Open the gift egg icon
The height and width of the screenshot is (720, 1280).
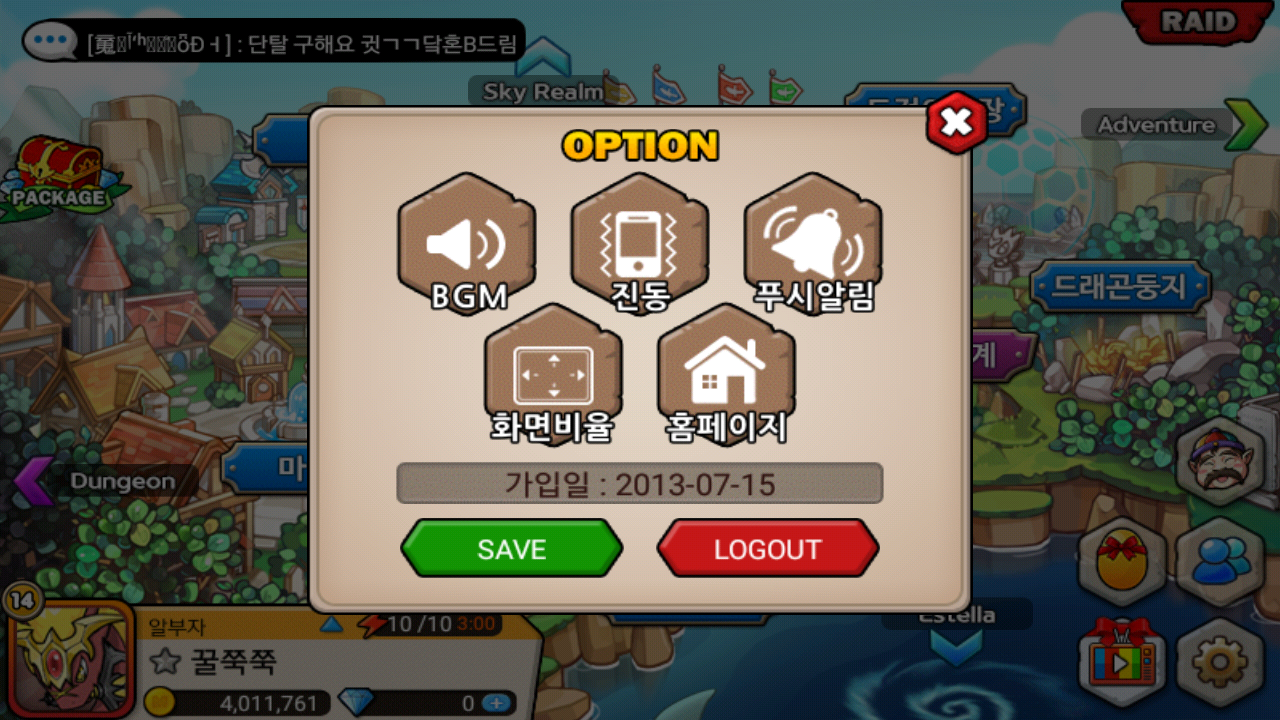[1122, 560]
